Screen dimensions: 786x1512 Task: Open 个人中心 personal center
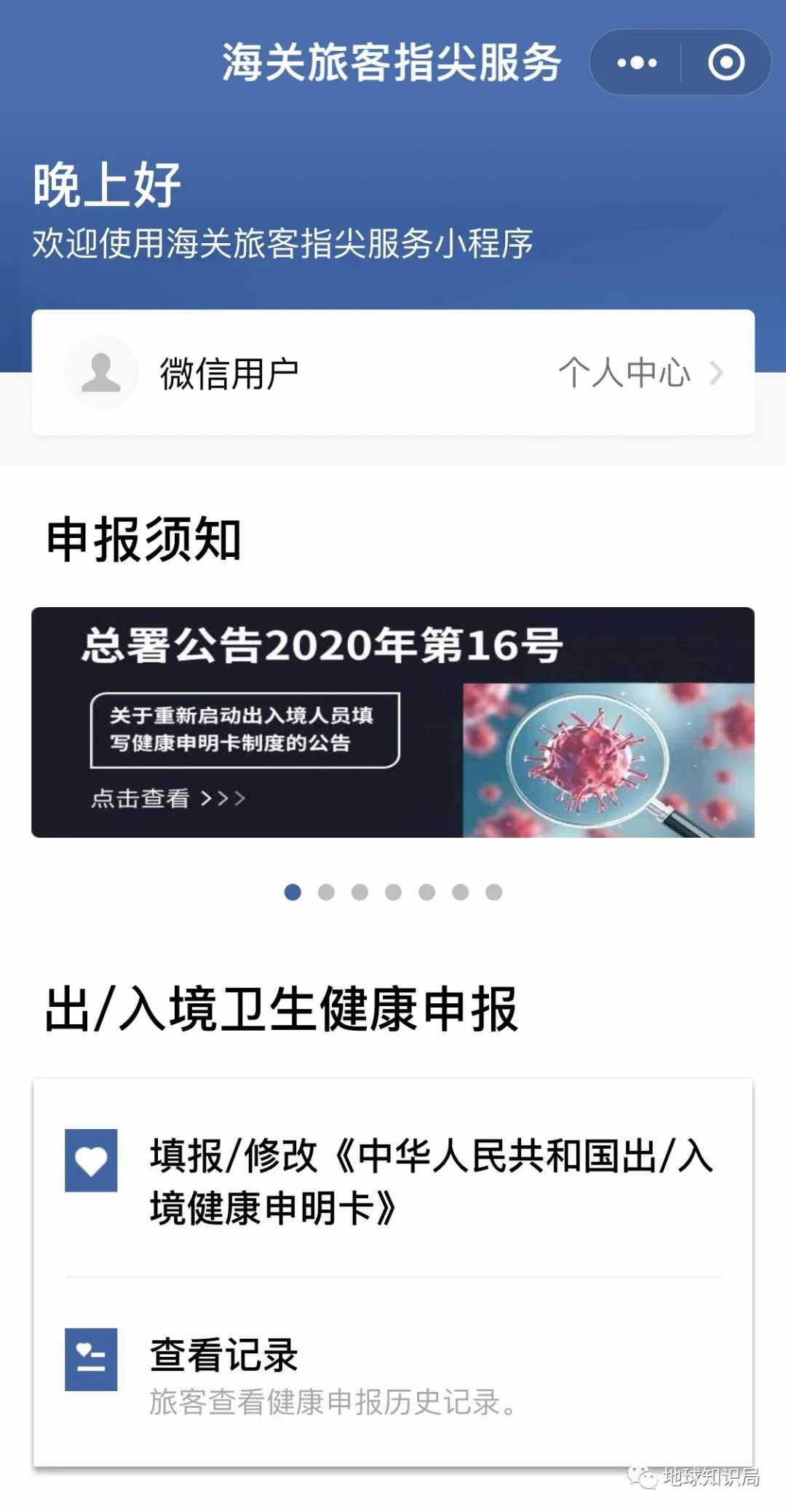tap(639, 373)
